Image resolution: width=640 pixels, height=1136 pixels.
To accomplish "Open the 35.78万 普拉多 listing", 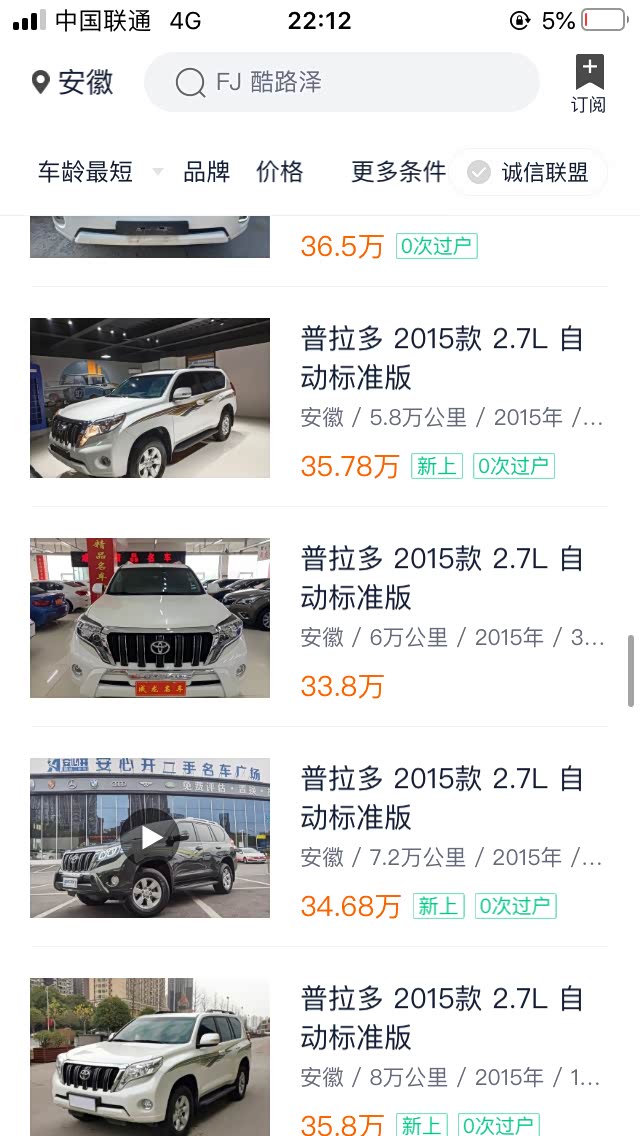I will (x=318, y=398).
